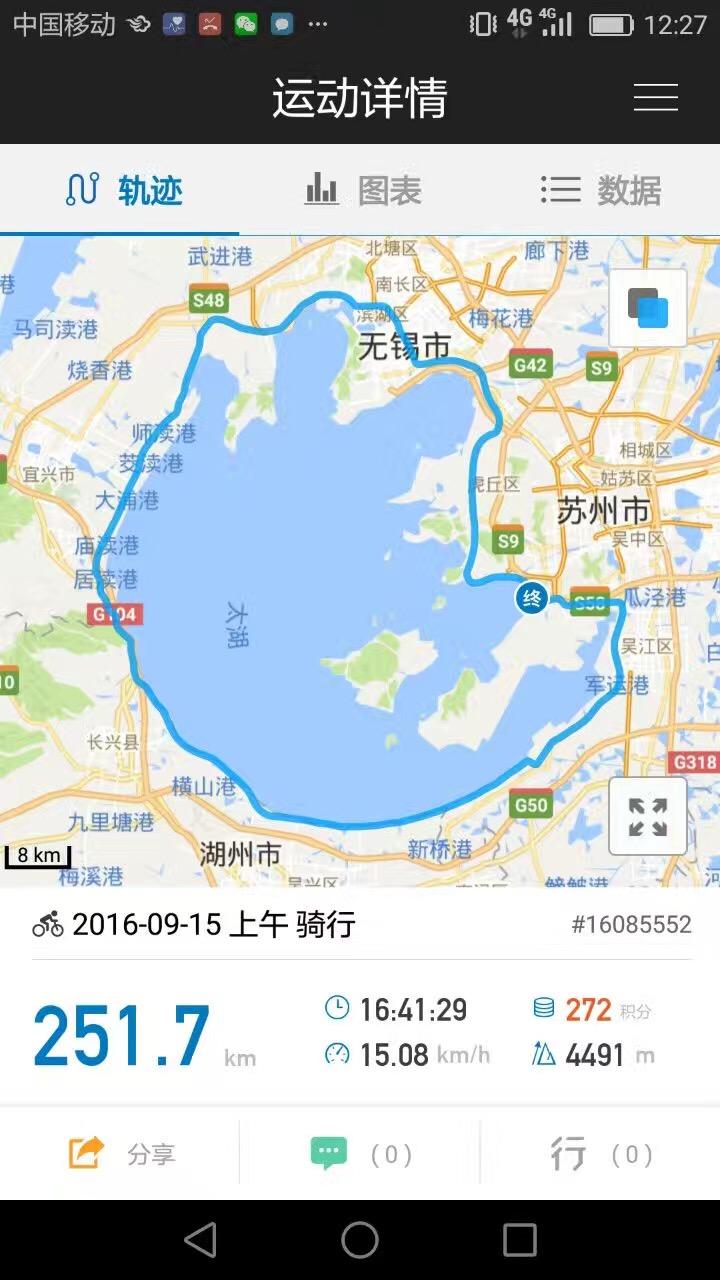Image resolution: width=720 pixels, height=1280 pixels.
Task: Tap the 行 like button
Action: tap(600, 1154)
